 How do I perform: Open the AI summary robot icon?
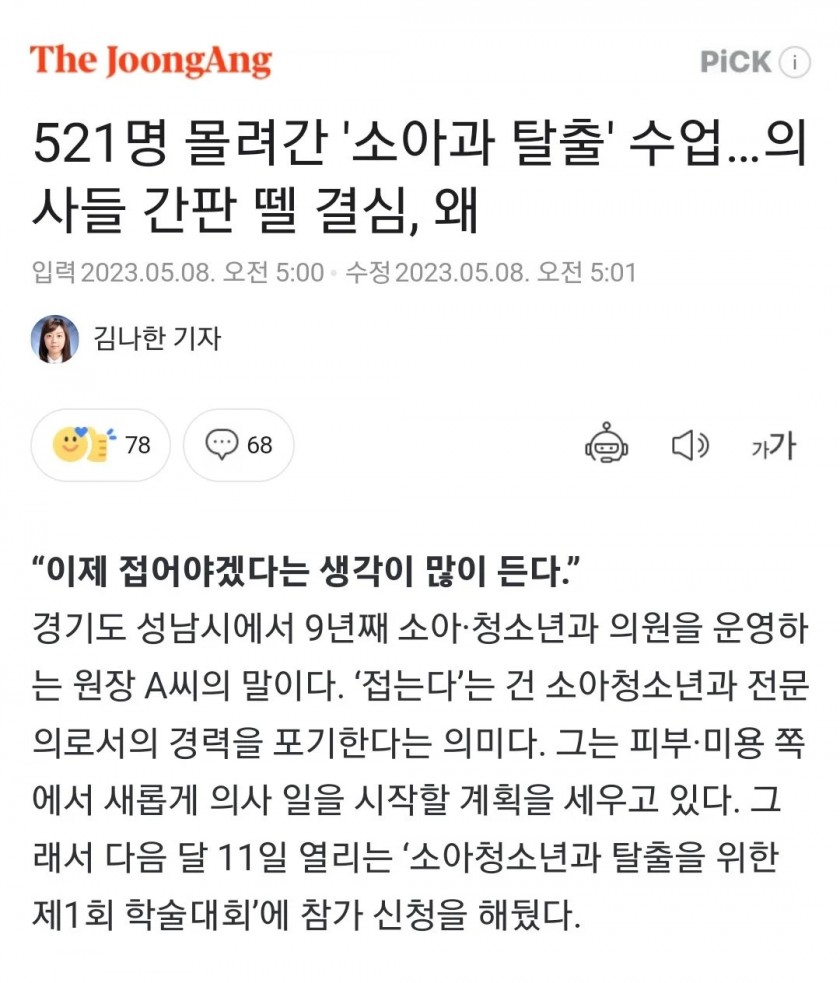click(606, 445)
